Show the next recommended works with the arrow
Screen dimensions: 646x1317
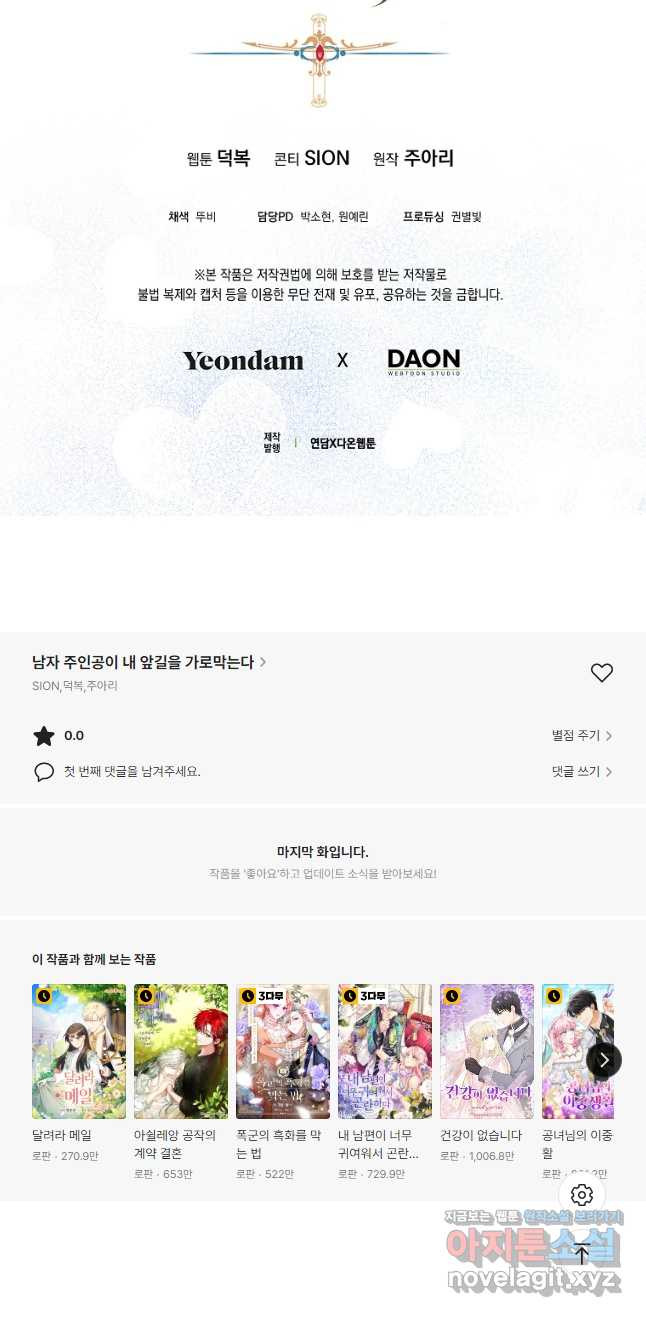point(604,1060)
